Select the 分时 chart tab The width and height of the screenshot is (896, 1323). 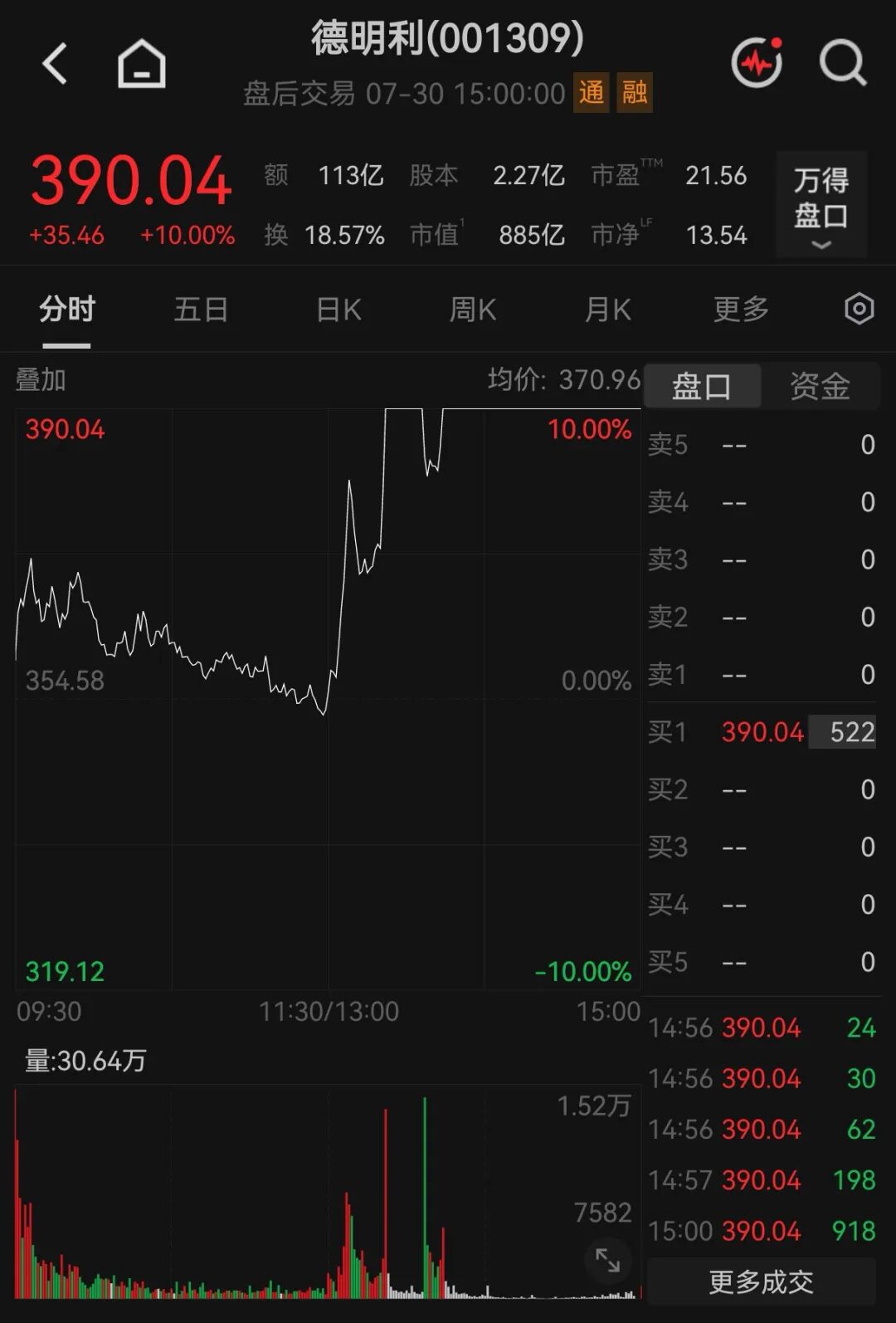point(67,310)
